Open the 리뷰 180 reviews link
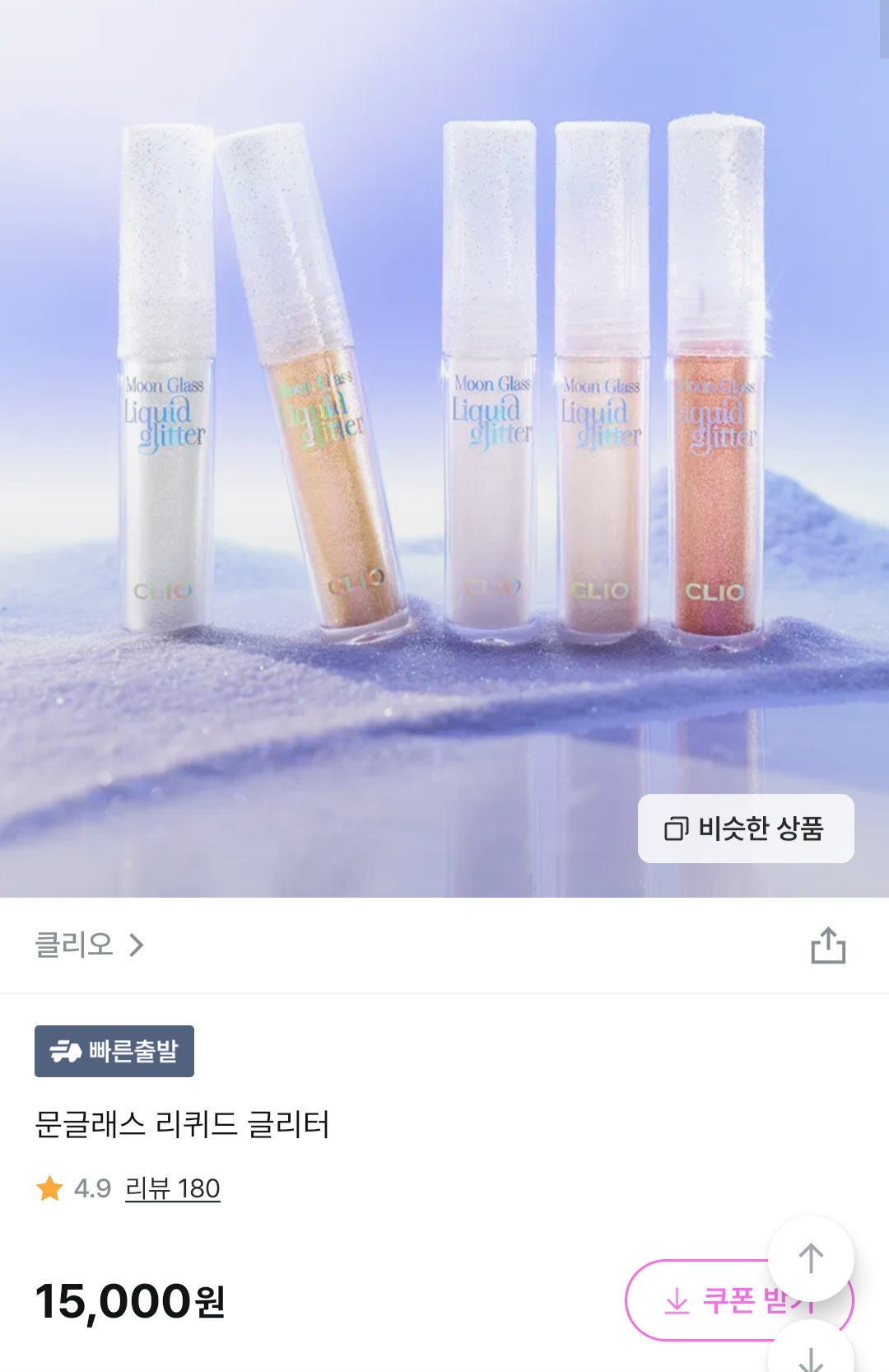Image resolution: width=889 pixels, height=1372 pixels. [172, 1188]
